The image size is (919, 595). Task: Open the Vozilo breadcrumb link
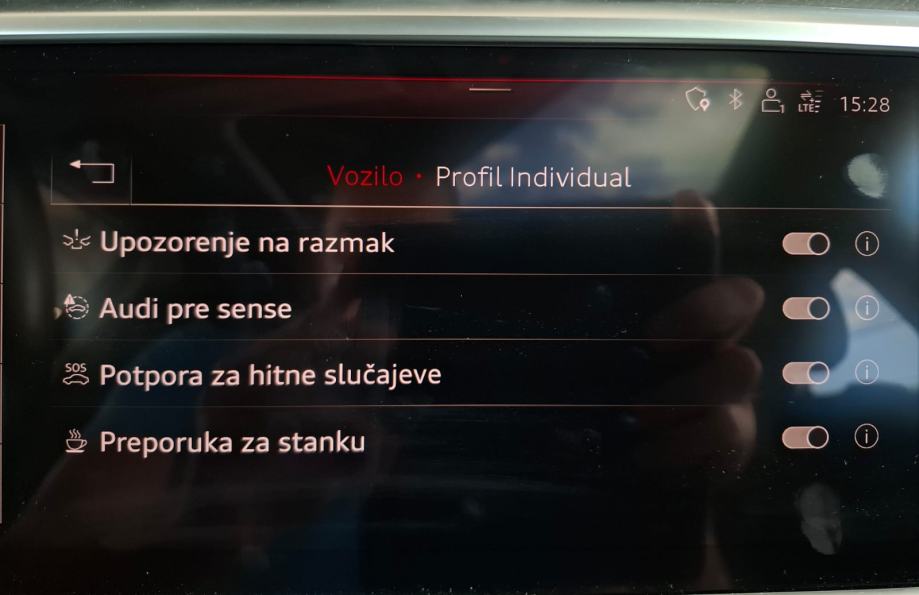(365, 177)
